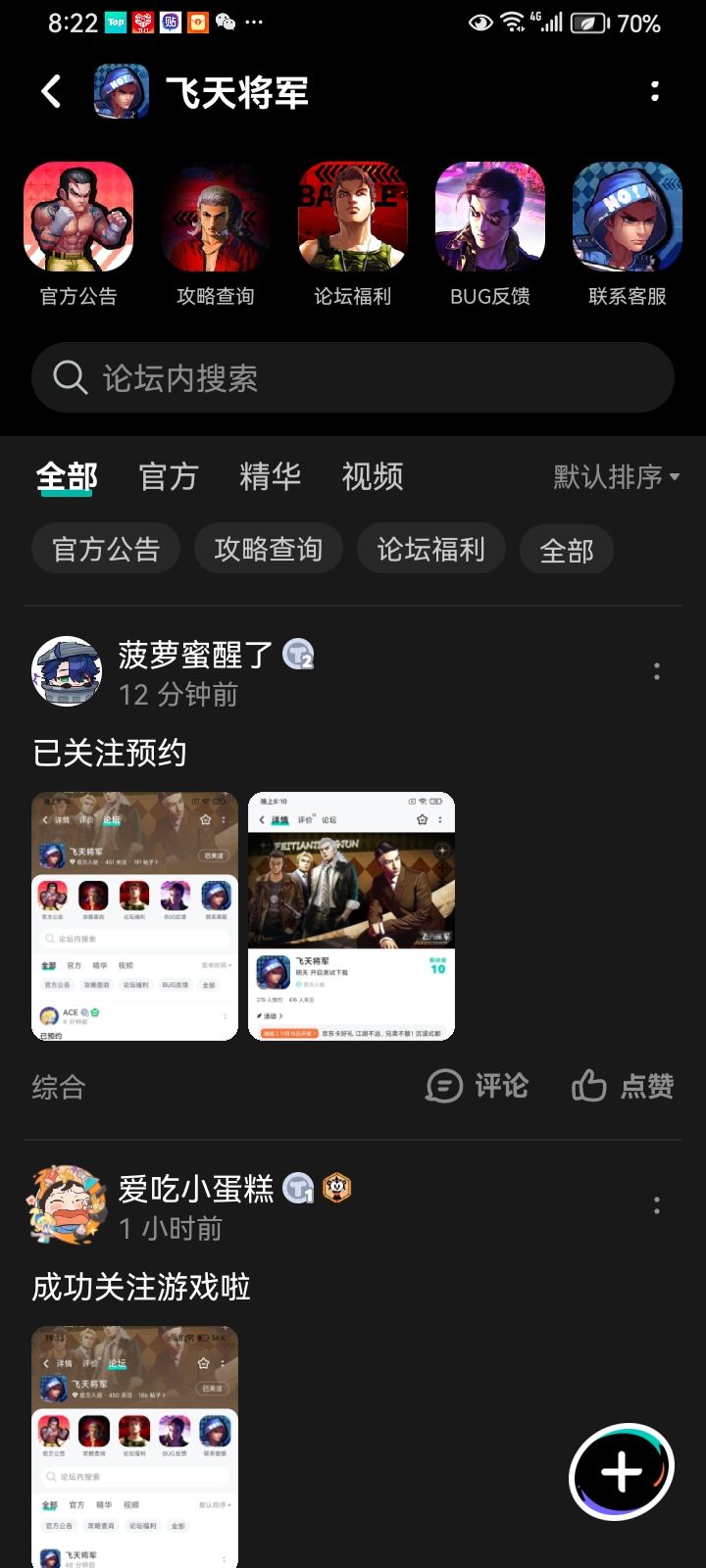Open the 官方公告 shortcut icon
The width and height of the screenshot is (706, 1568).
point(78,217)
